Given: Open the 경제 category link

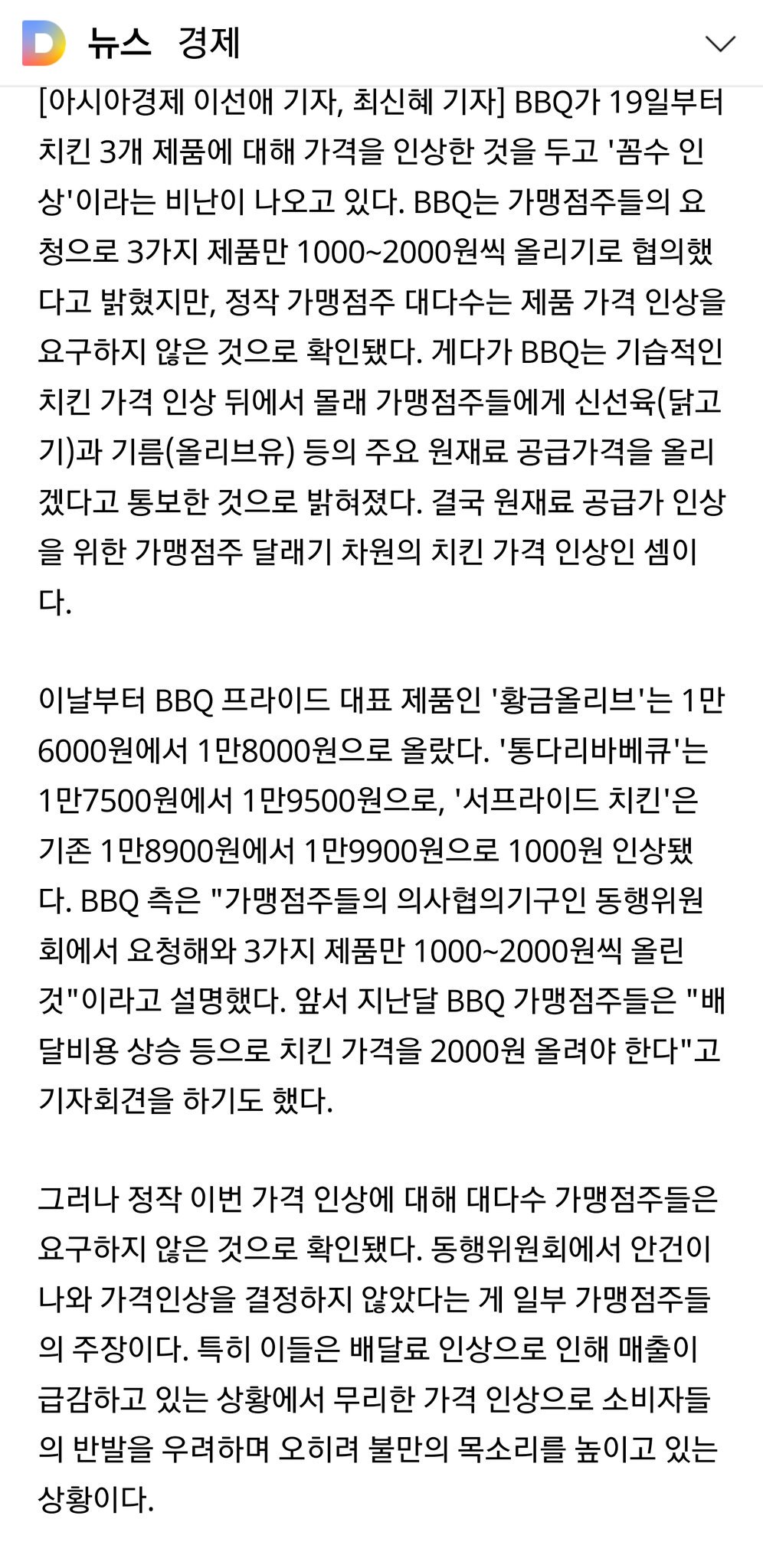Looking at the screenshot, I should click(209, 43).
